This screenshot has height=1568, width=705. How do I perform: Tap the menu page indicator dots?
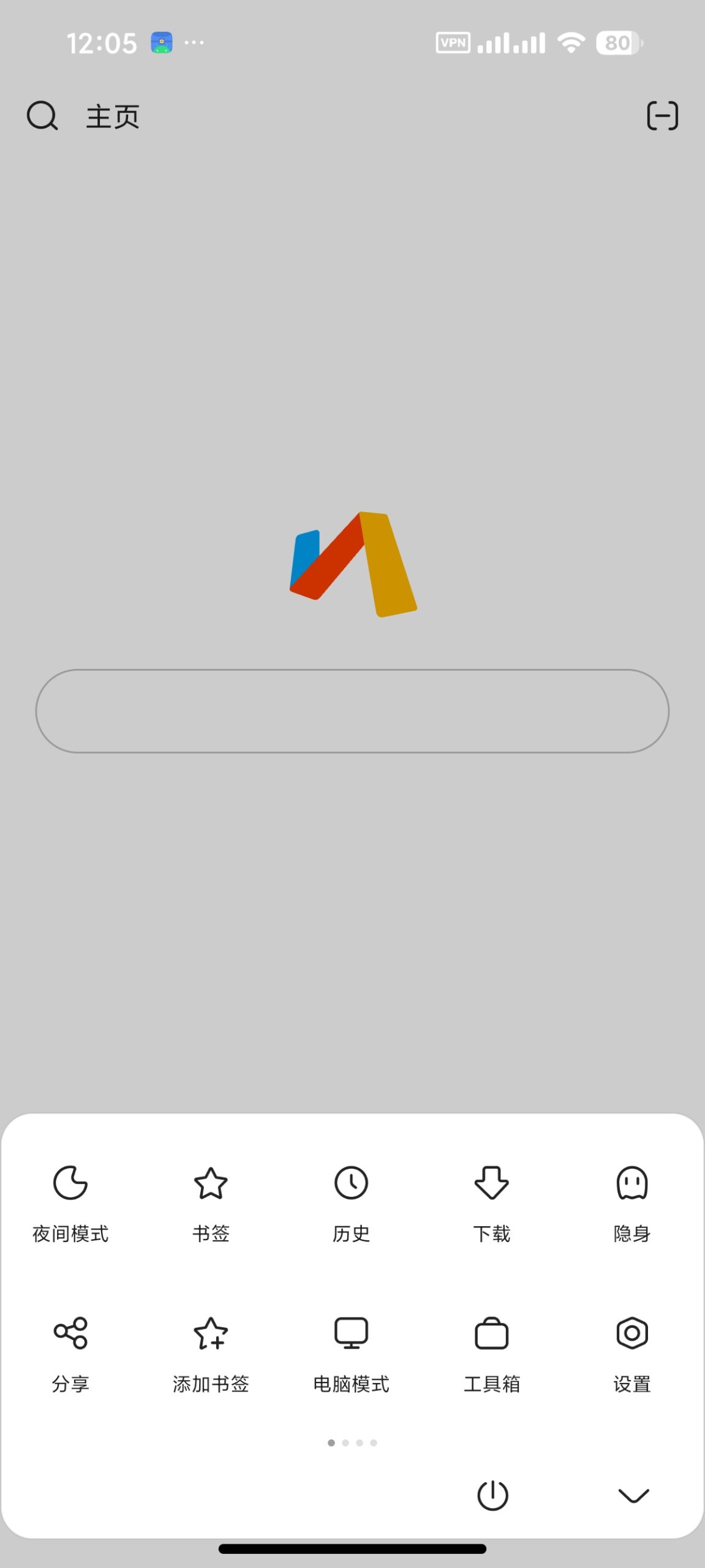352,1442
